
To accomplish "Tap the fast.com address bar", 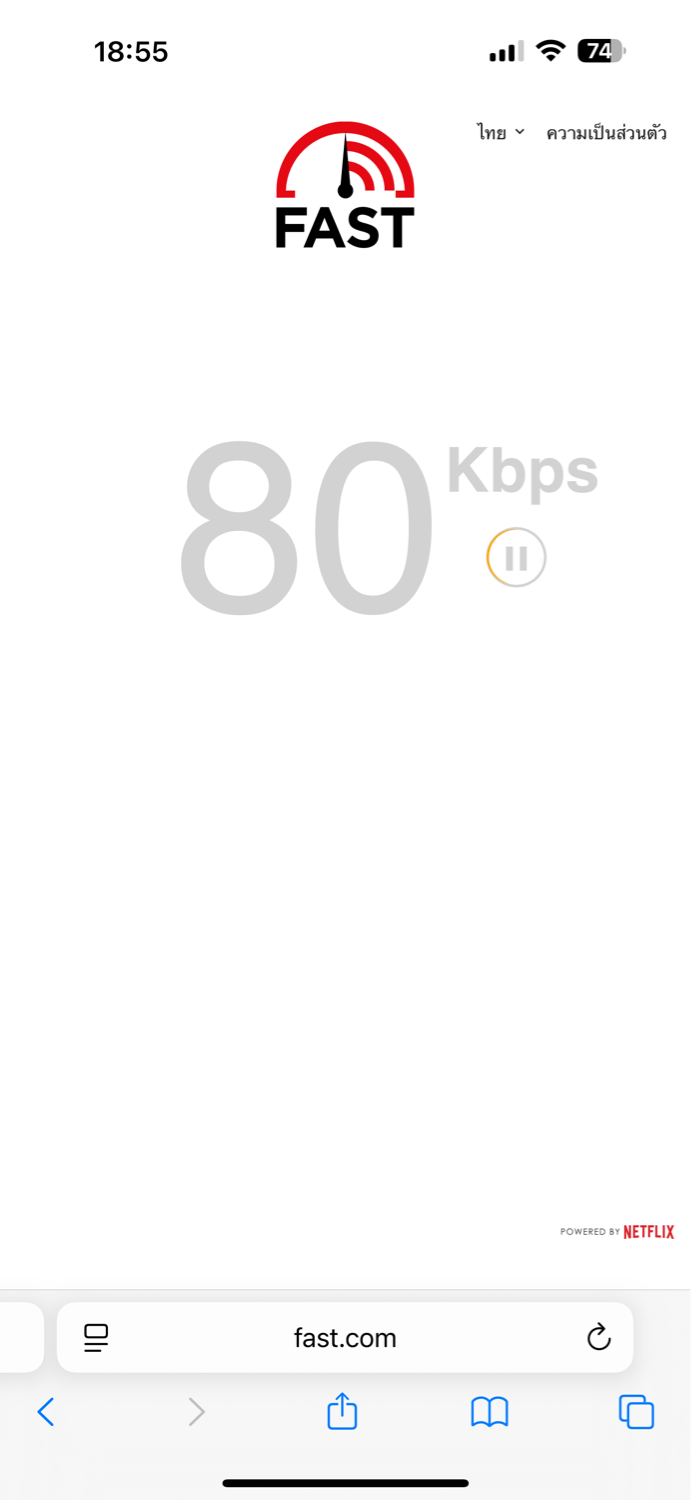I will point(345,1337).
